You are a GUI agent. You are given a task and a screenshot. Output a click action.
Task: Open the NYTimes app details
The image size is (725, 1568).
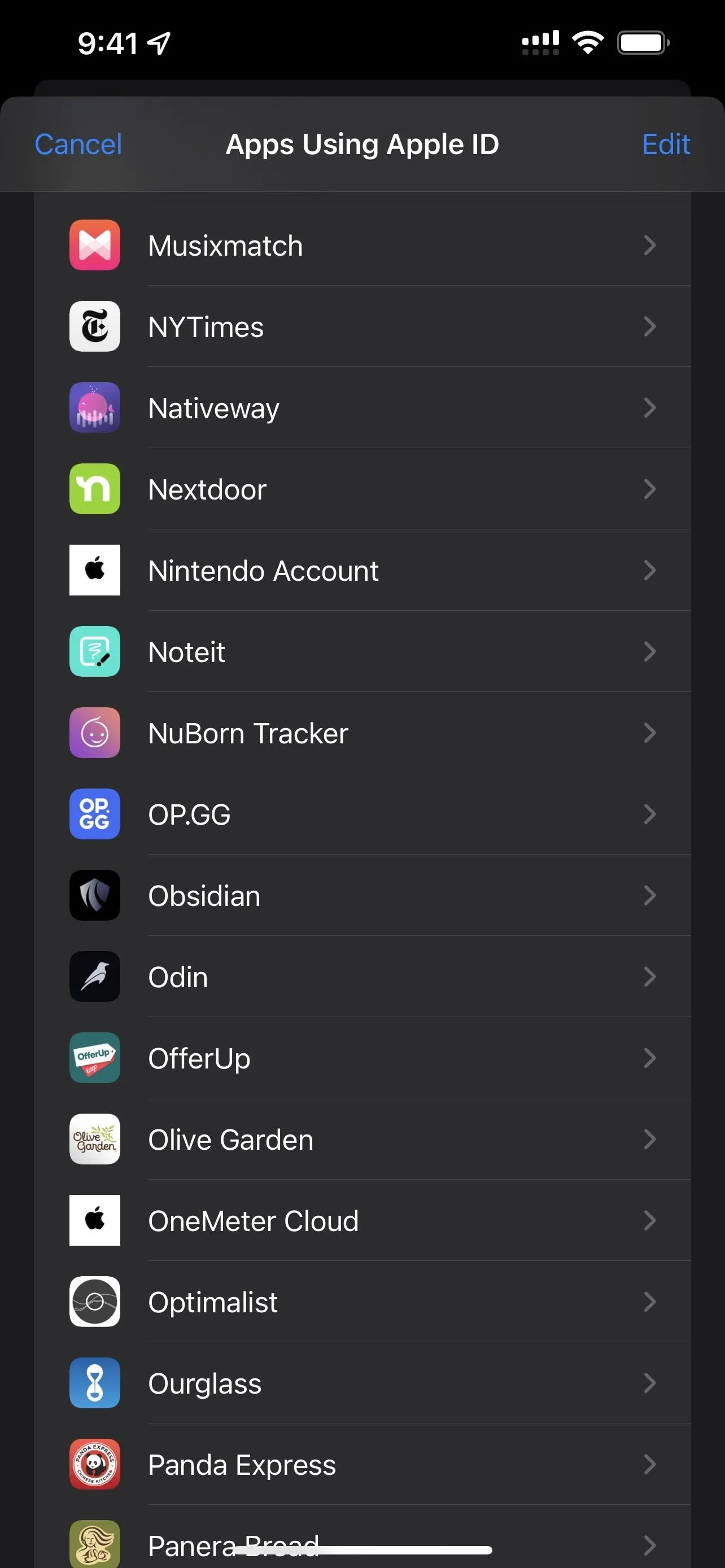[x=362, y=326]
